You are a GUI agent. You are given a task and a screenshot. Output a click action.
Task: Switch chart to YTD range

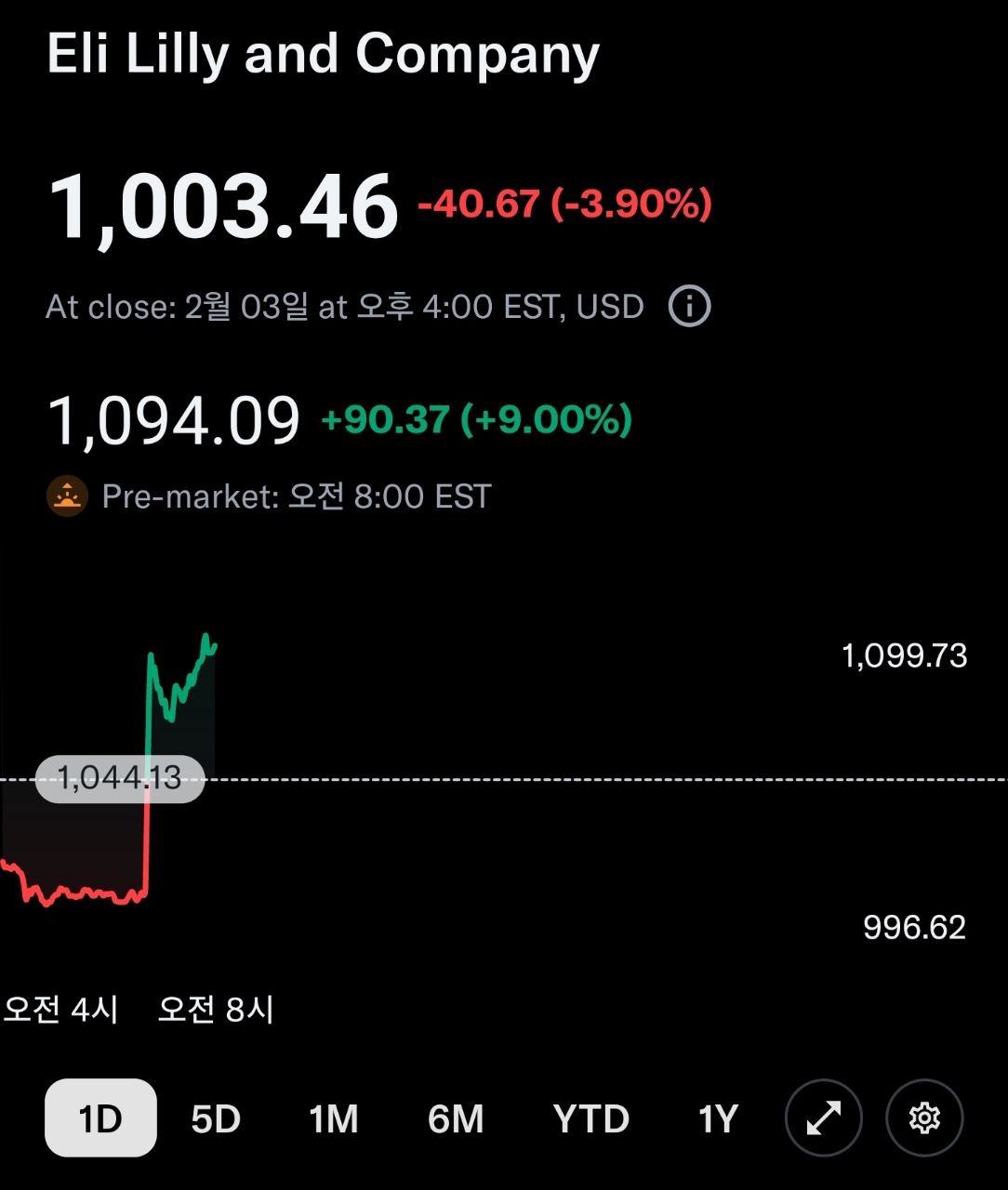pyautogui.click(x=591, y=1118)
